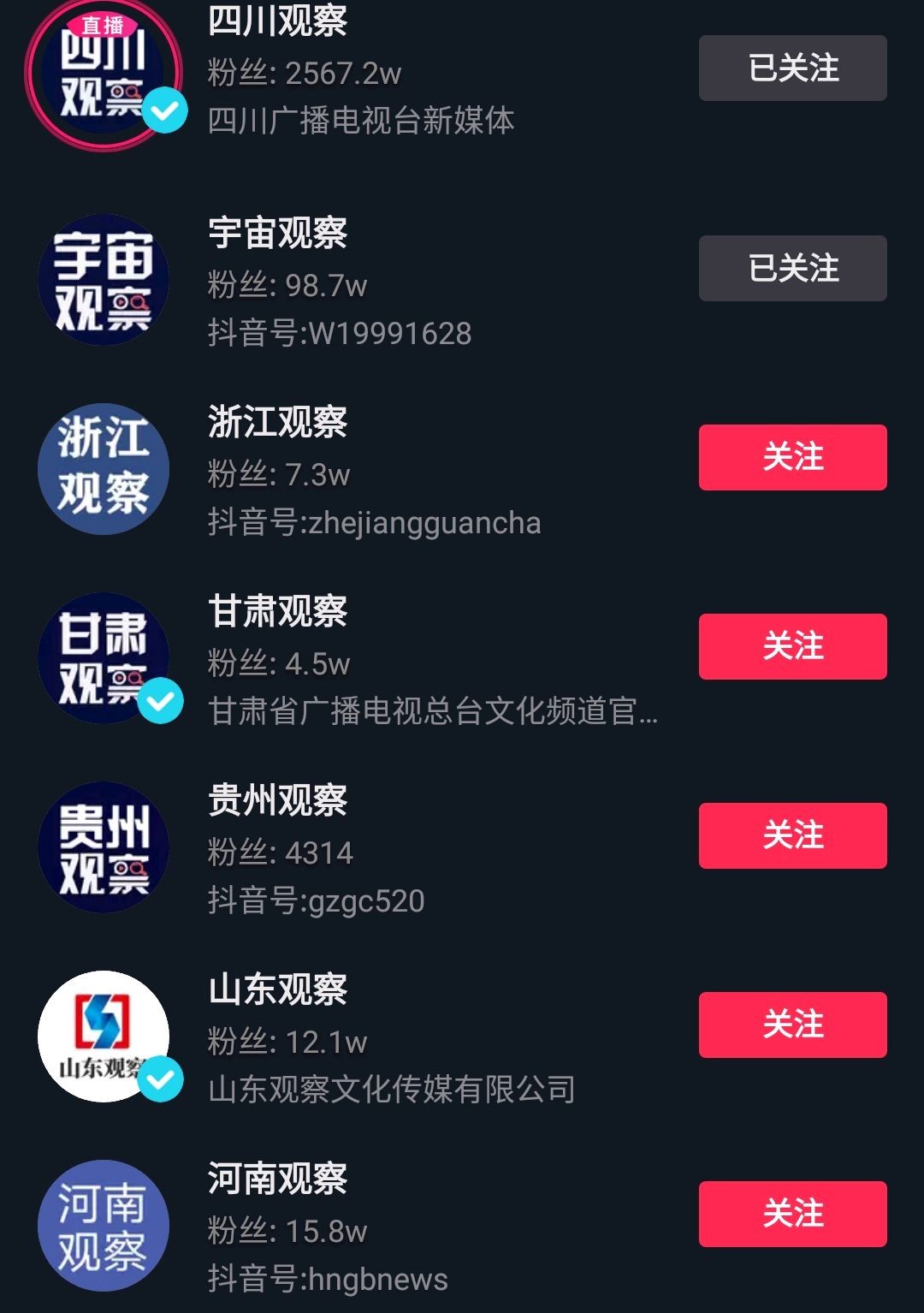Follow the 山东观察 account
The height and width of the screenshot is (1313, 924).
pyautogui.click(x=792, y=1025)
